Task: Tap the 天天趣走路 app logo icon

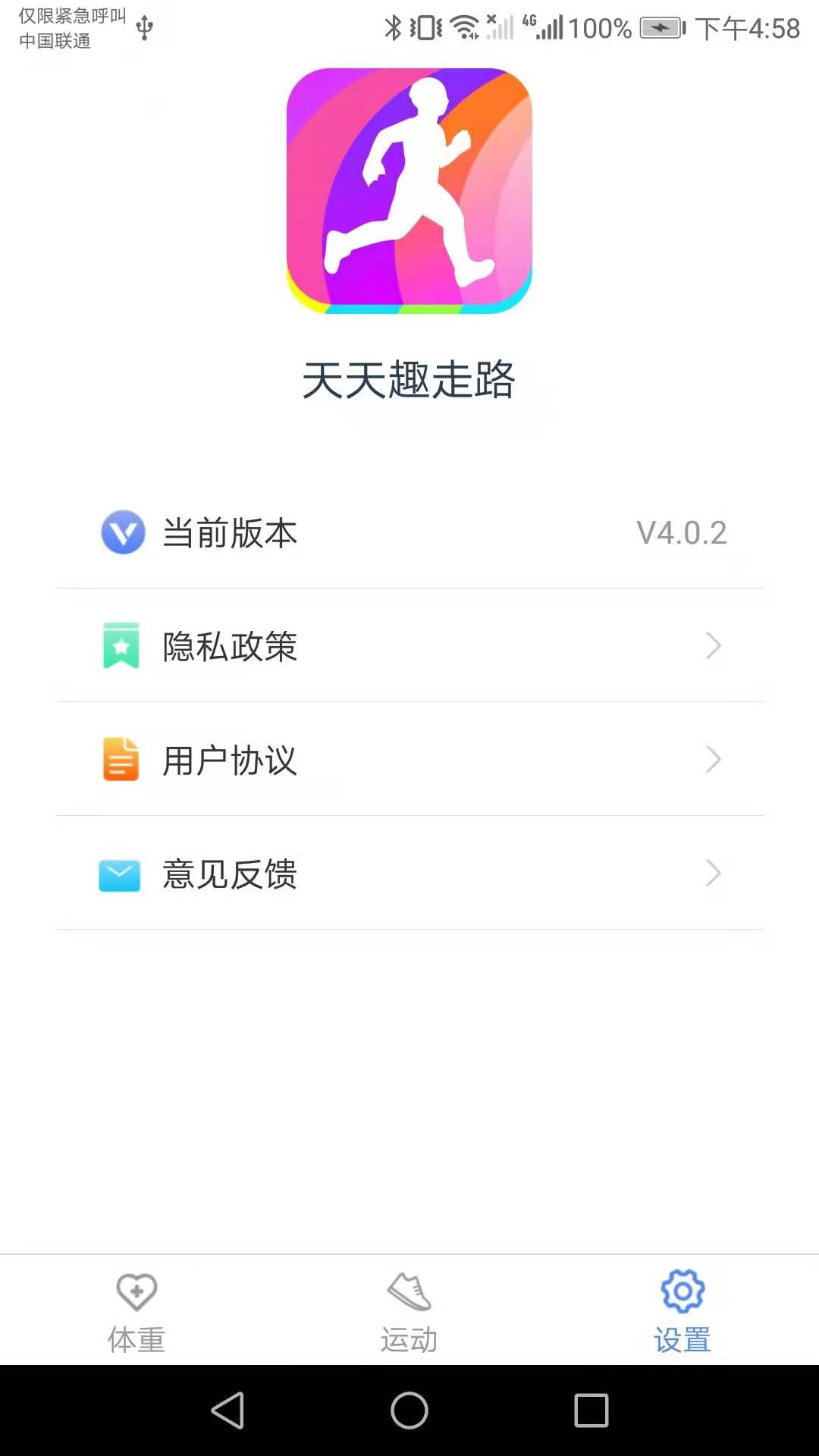Action: pos(409,190)
